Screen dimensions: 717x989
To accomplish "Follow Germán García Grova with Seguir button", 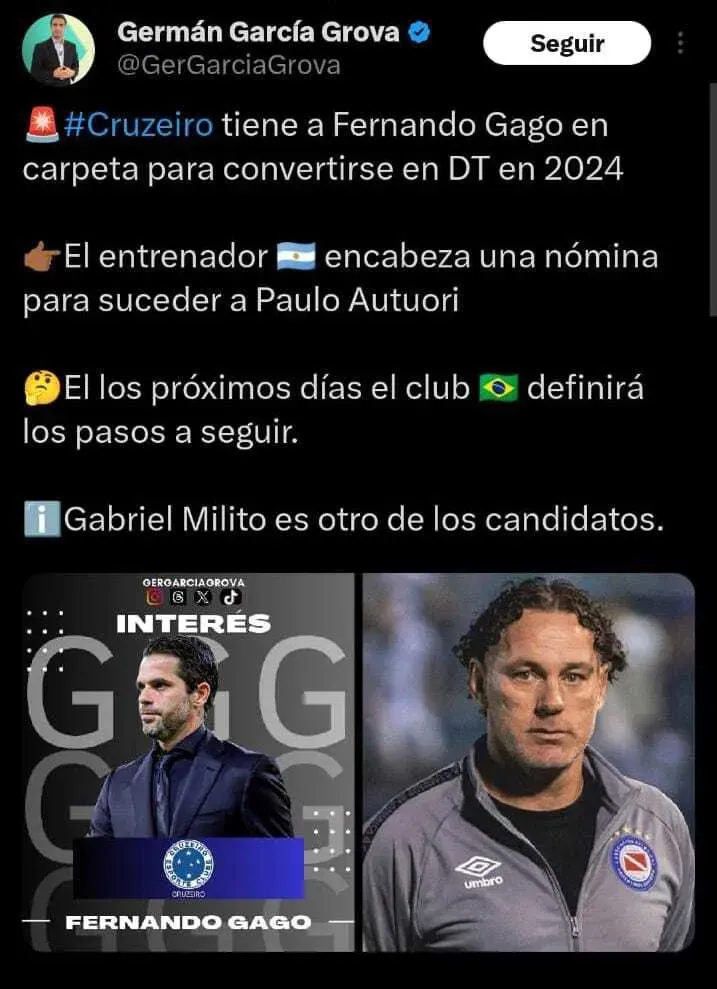I will pyautogui.click(x=567, y=44).
